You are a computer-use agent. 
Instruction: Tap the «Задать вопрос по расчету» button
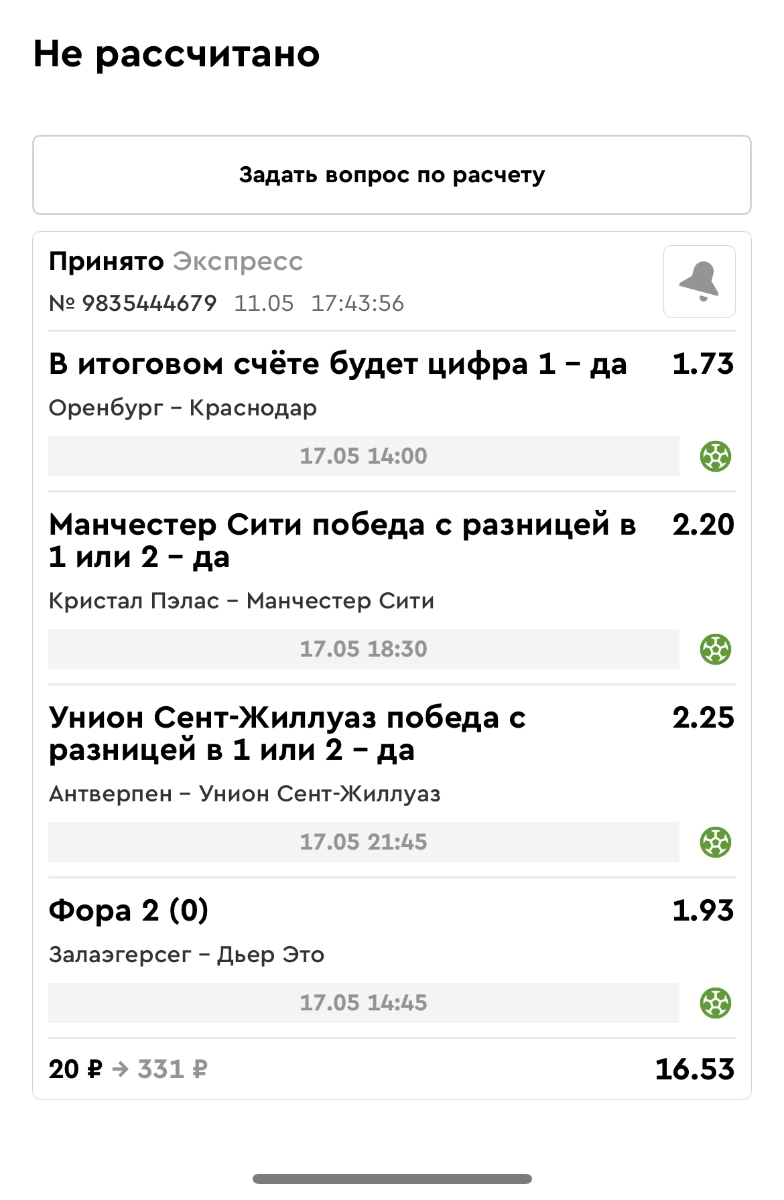[x=392, y=175]
